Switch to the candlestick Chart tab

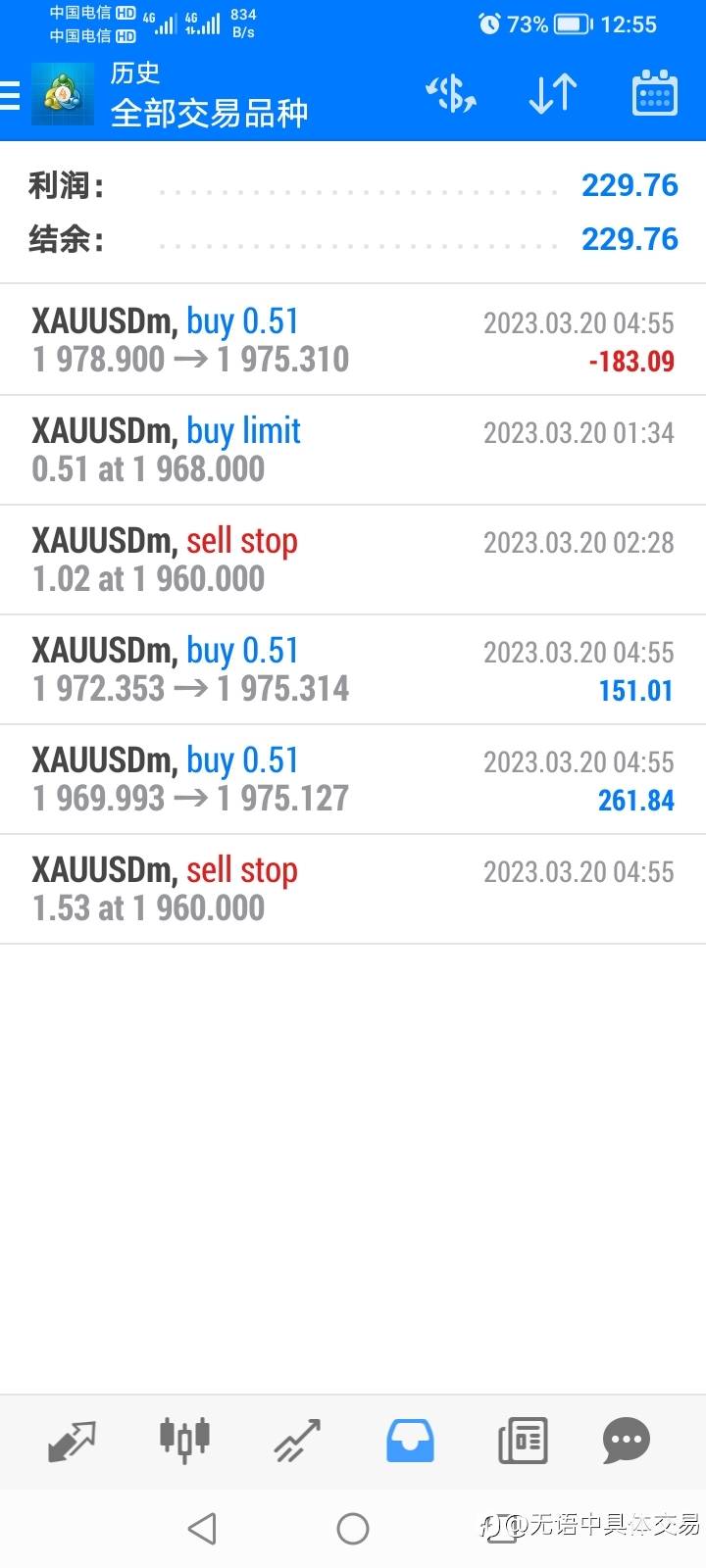184,1441
